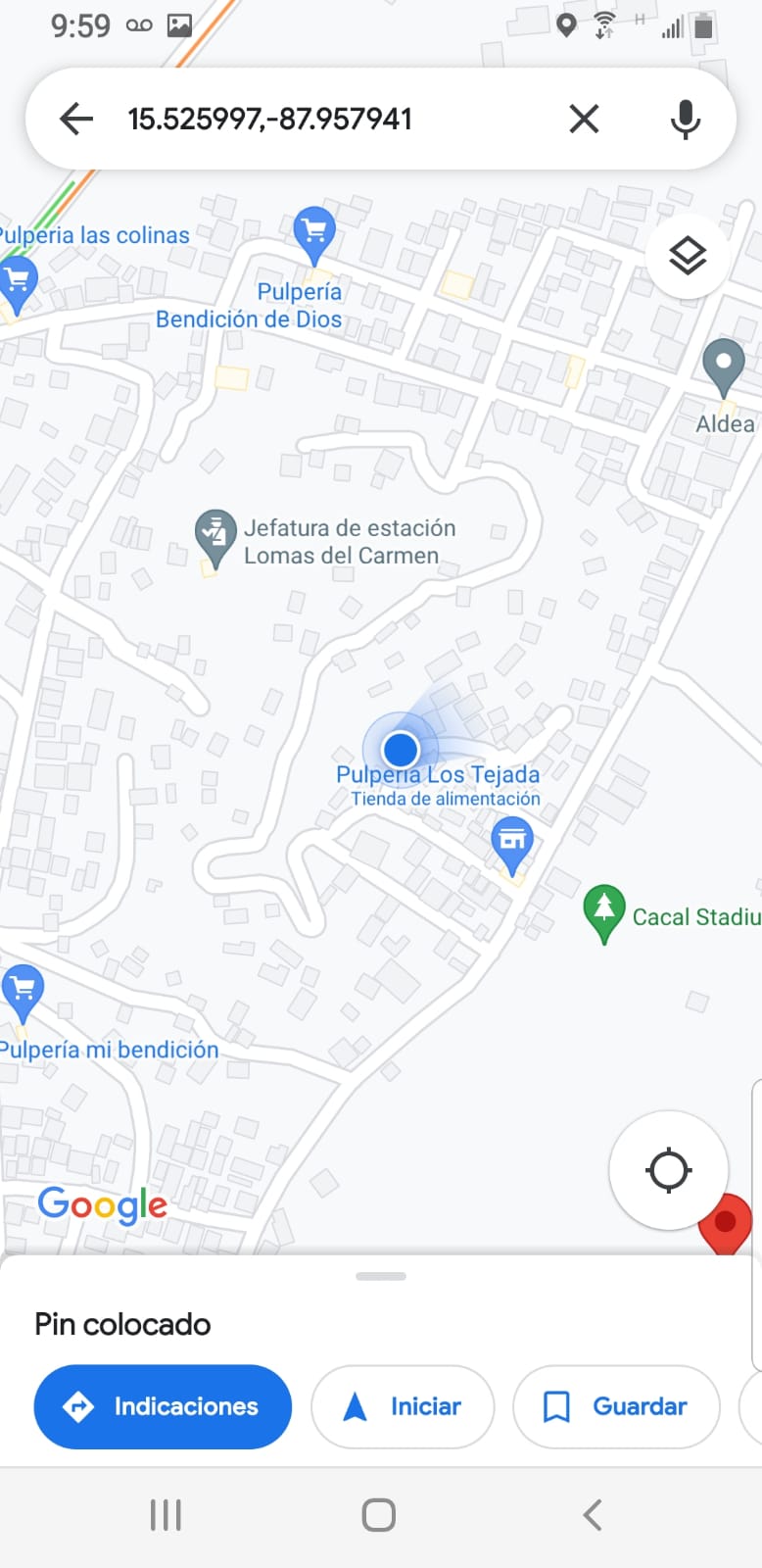Select Jefatura de estación Lomas del Carmen

(215, 535)
